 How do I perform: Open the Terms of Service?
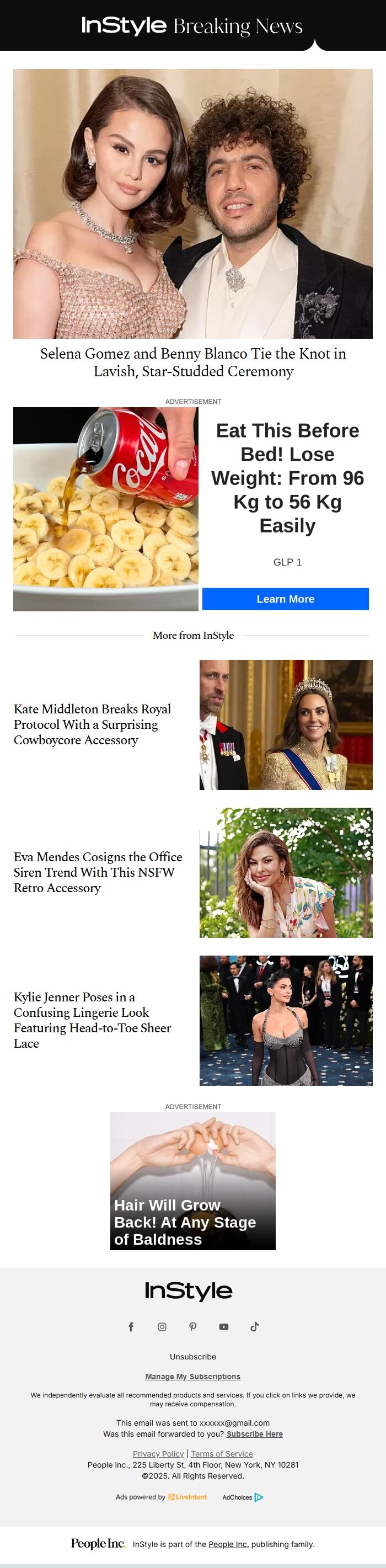point(222,1454)
